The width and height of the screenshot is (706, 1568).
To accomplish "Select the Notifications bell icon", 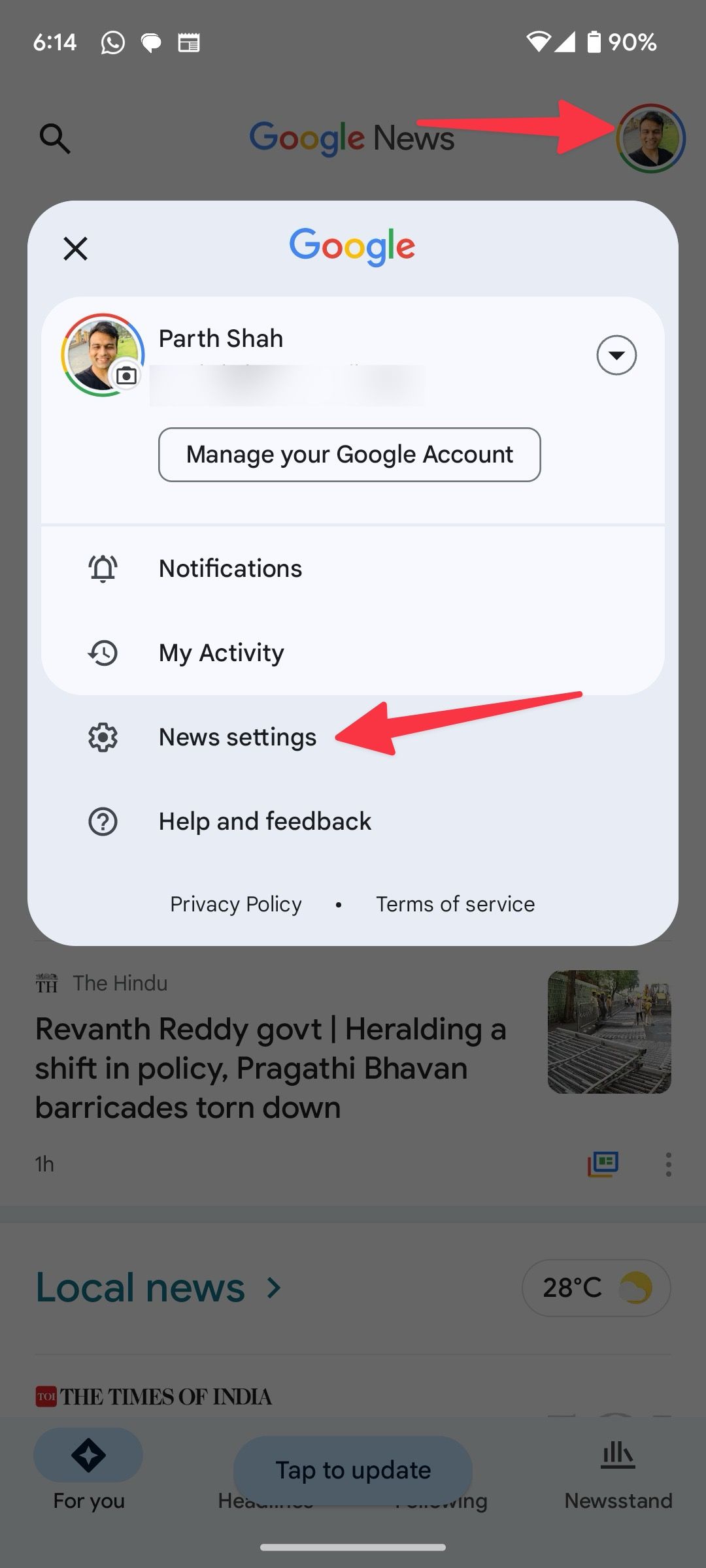I will tap(103, 568).
